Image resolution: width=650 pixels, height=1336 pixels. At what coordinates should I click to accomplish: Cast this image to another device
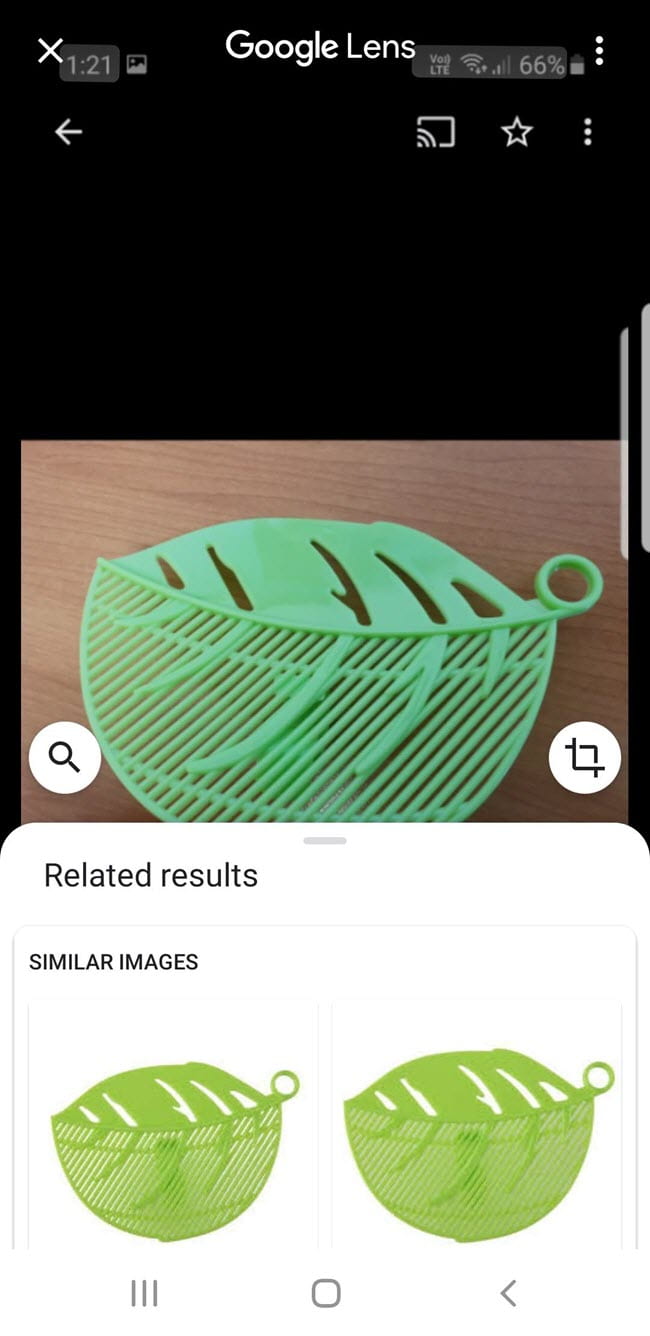pyautogui.click(x=435, y=132)
